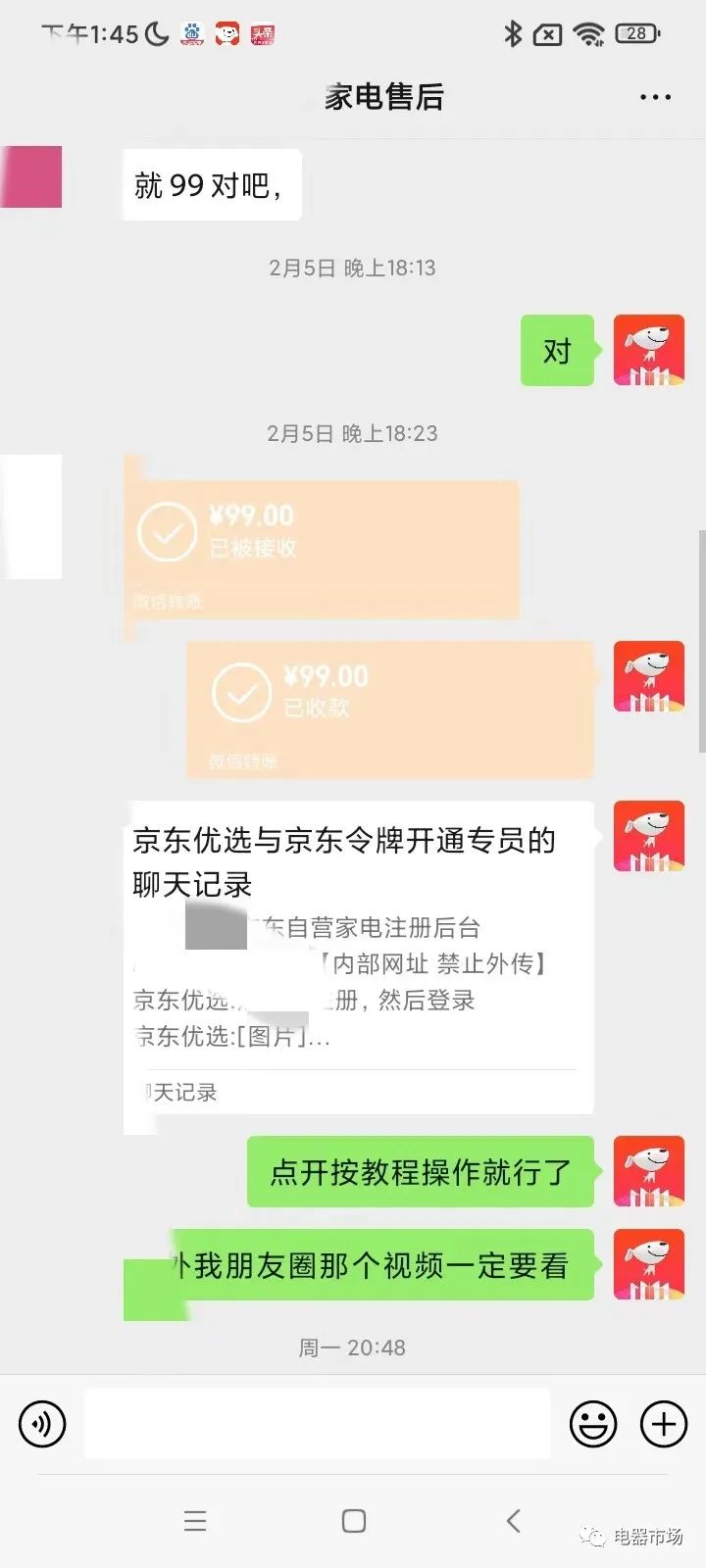
Task: Tap the avatar beside 点开按教程操作就行了
Action: (648, 1171)
